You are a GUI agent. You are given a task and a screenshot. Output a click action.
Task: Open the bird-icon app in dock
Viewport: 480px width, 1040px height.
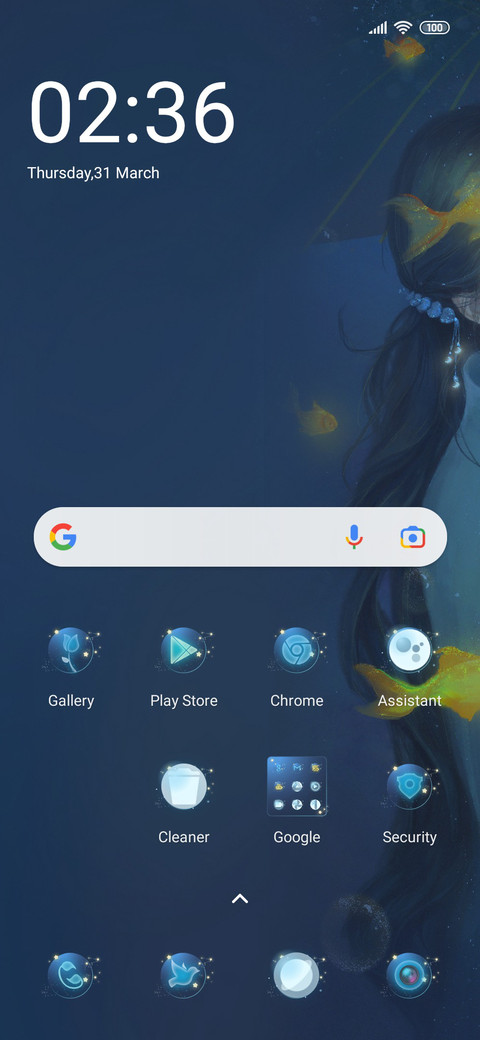pyautogui.click(x=184, y=976)
